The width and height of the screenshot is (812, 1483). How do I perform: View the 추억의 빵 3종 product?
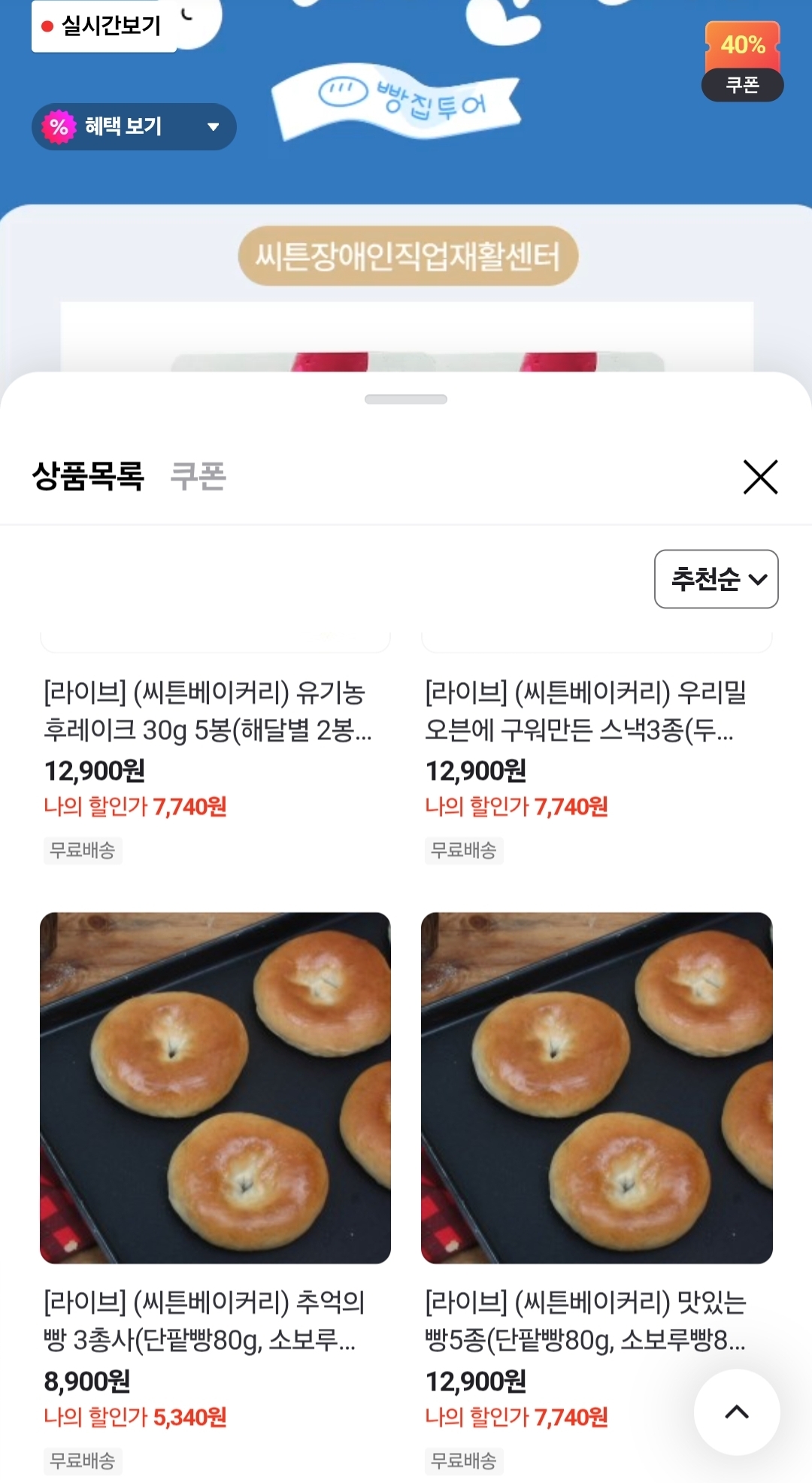click(x=215, y=1087)
